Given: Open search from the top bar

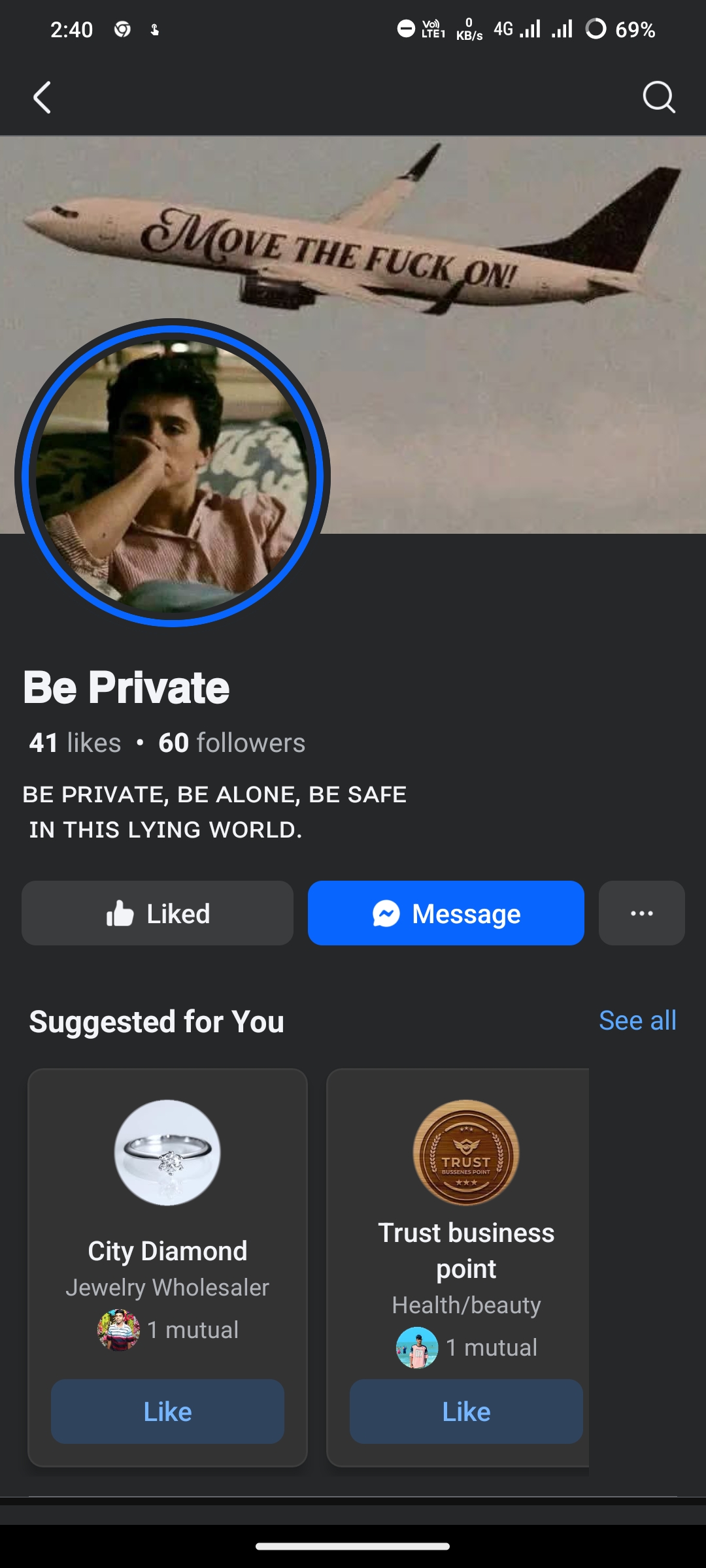Looking at the screenshot, I should click(x=658, y=98).
